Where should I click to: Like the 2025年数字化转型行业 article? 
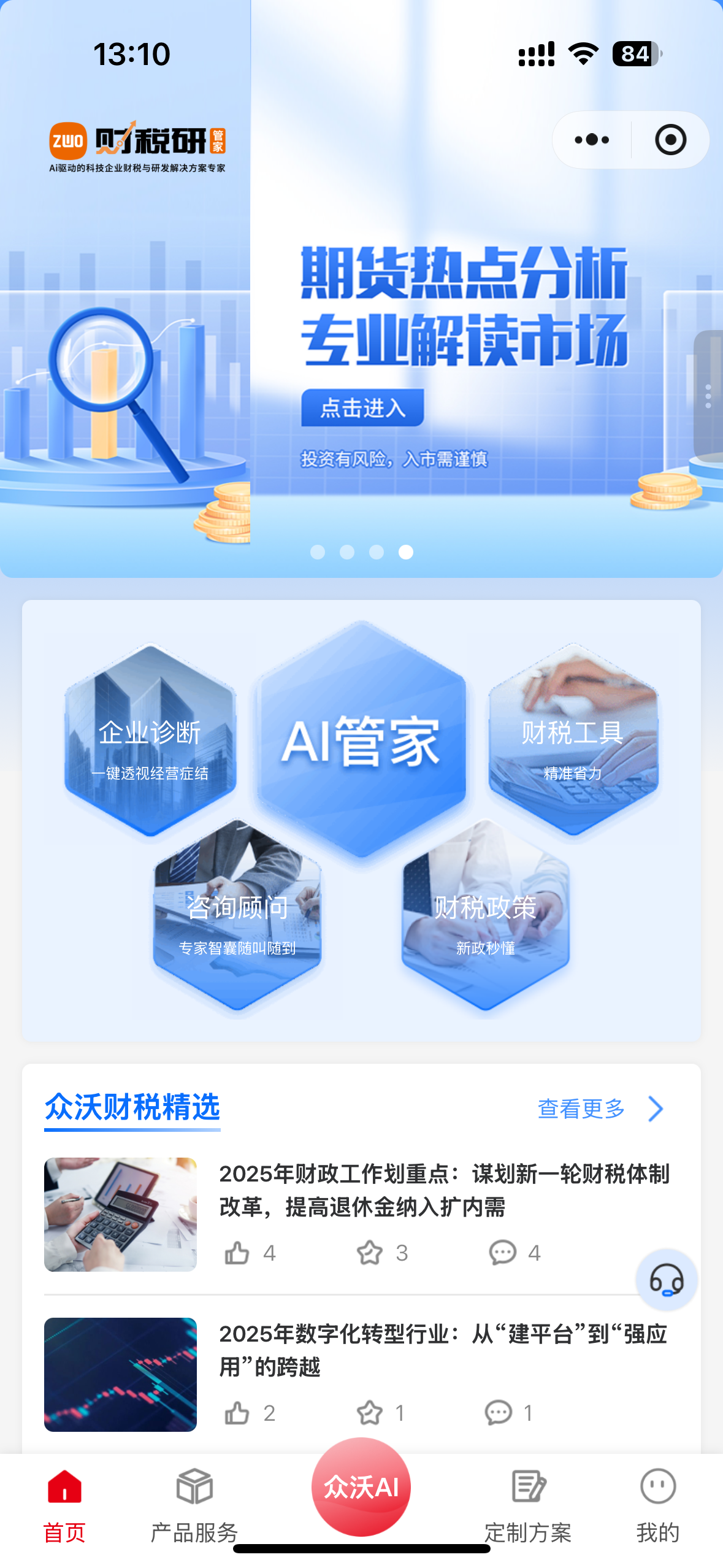pos(237,1413)
